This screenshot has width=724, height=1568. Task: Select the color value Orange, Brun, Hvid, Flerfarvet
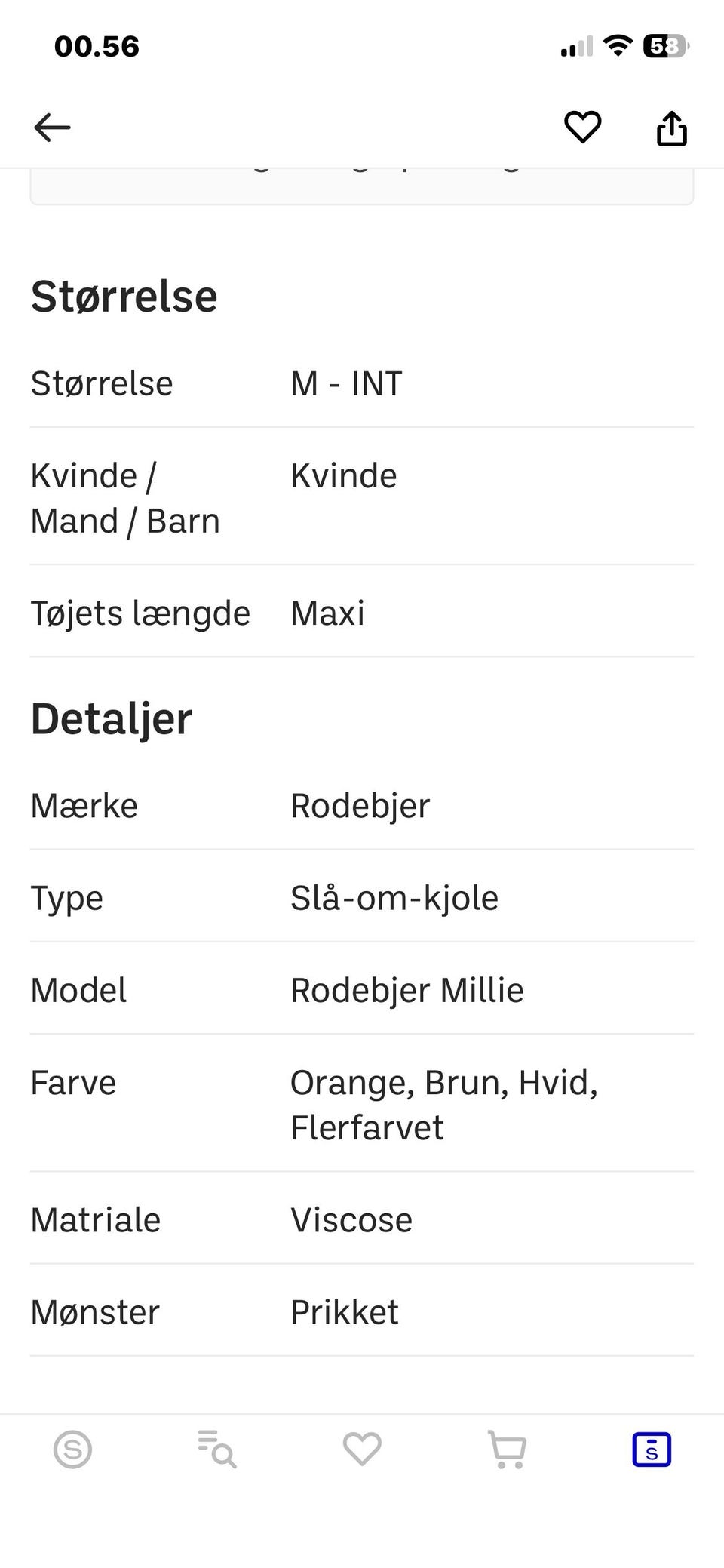tap(444, 1104)
